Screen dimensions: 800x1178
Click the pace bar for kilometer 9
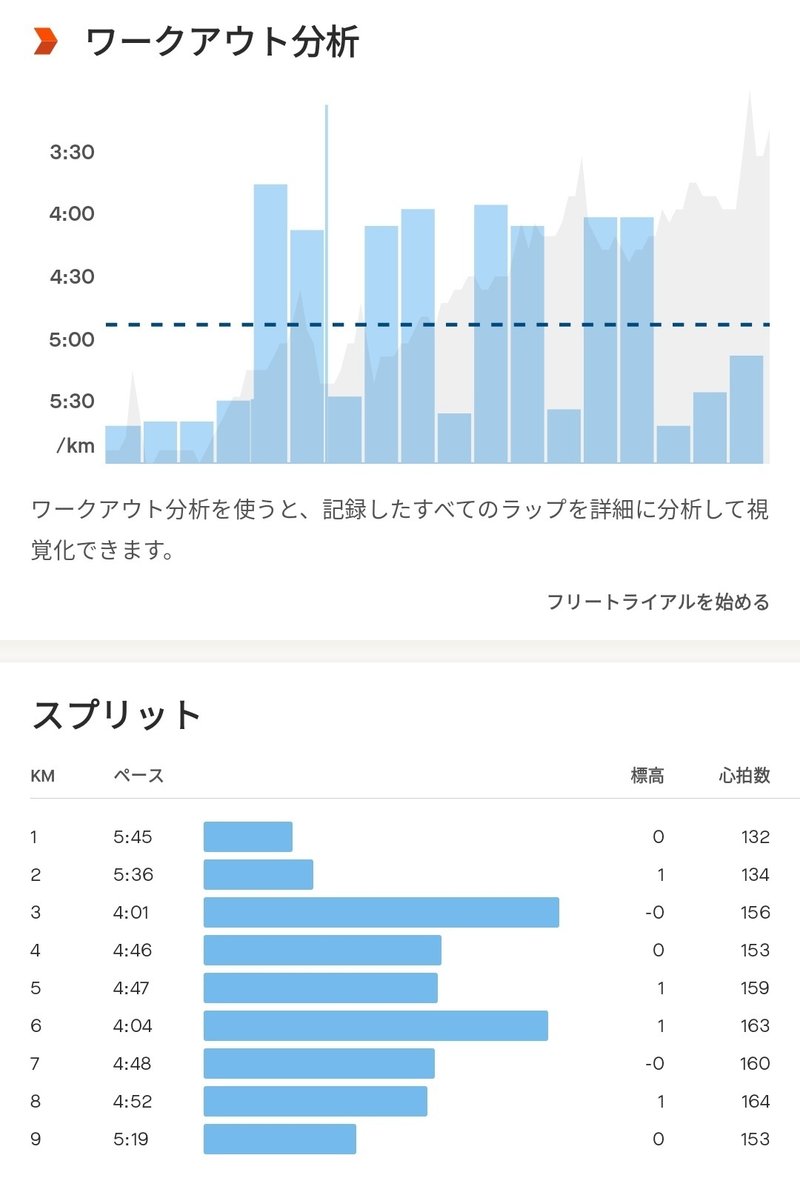[x=280, y=1138]
